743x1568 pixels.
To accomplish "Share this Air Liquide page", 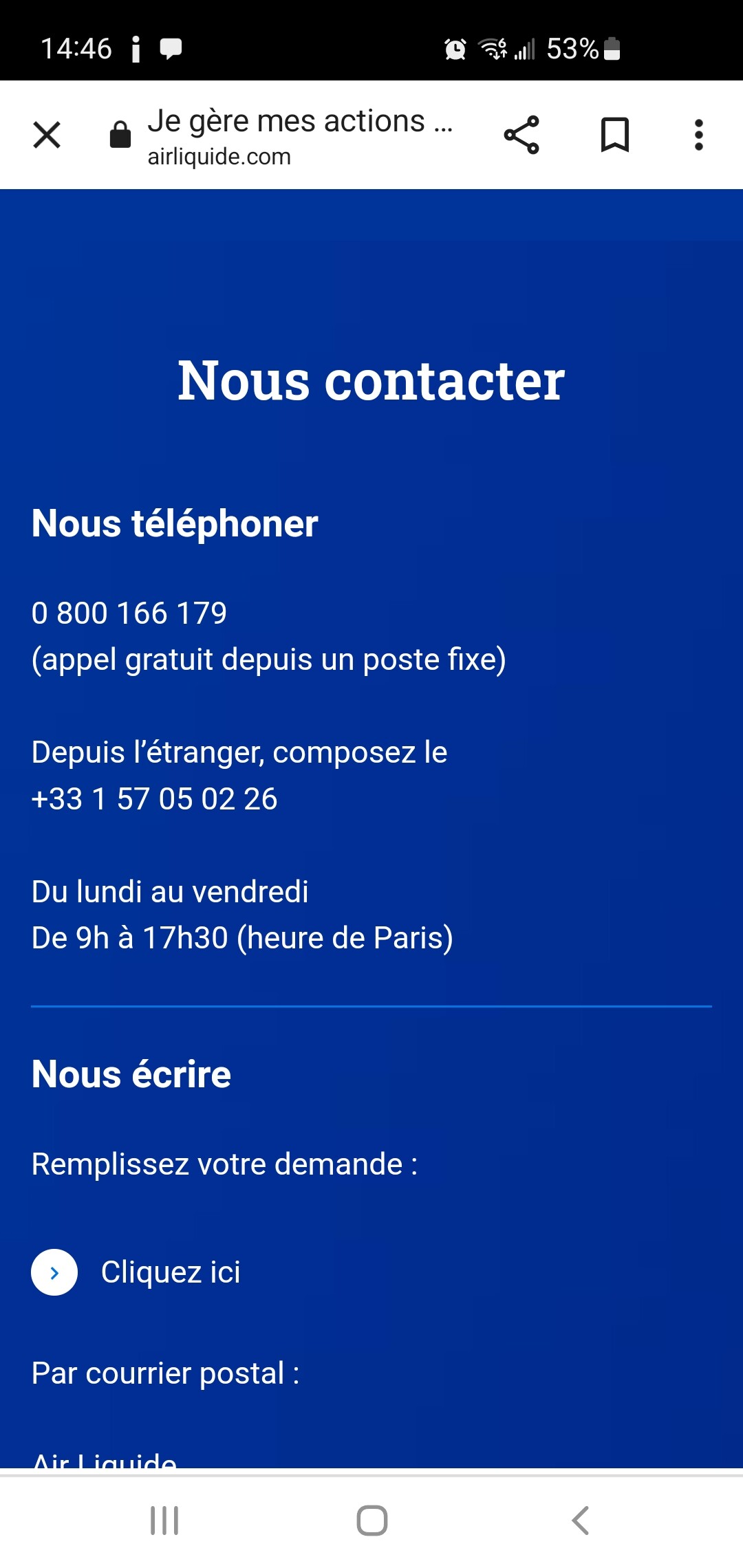I will (x=521, y=135).
